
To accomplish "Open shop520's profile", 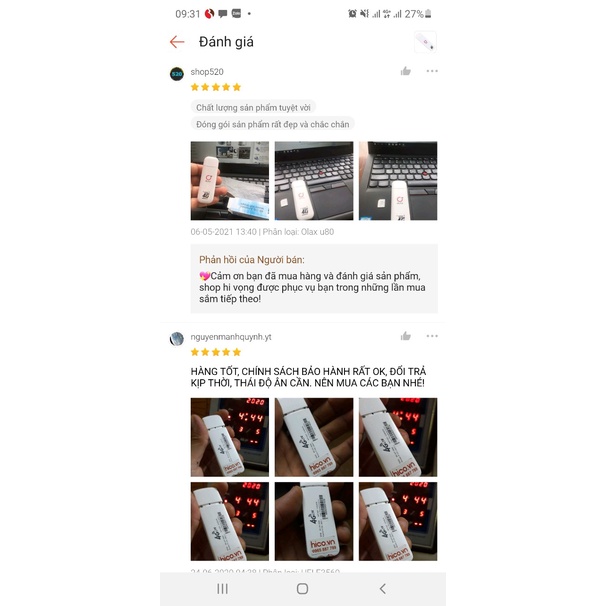I will [x=177, y=73].
